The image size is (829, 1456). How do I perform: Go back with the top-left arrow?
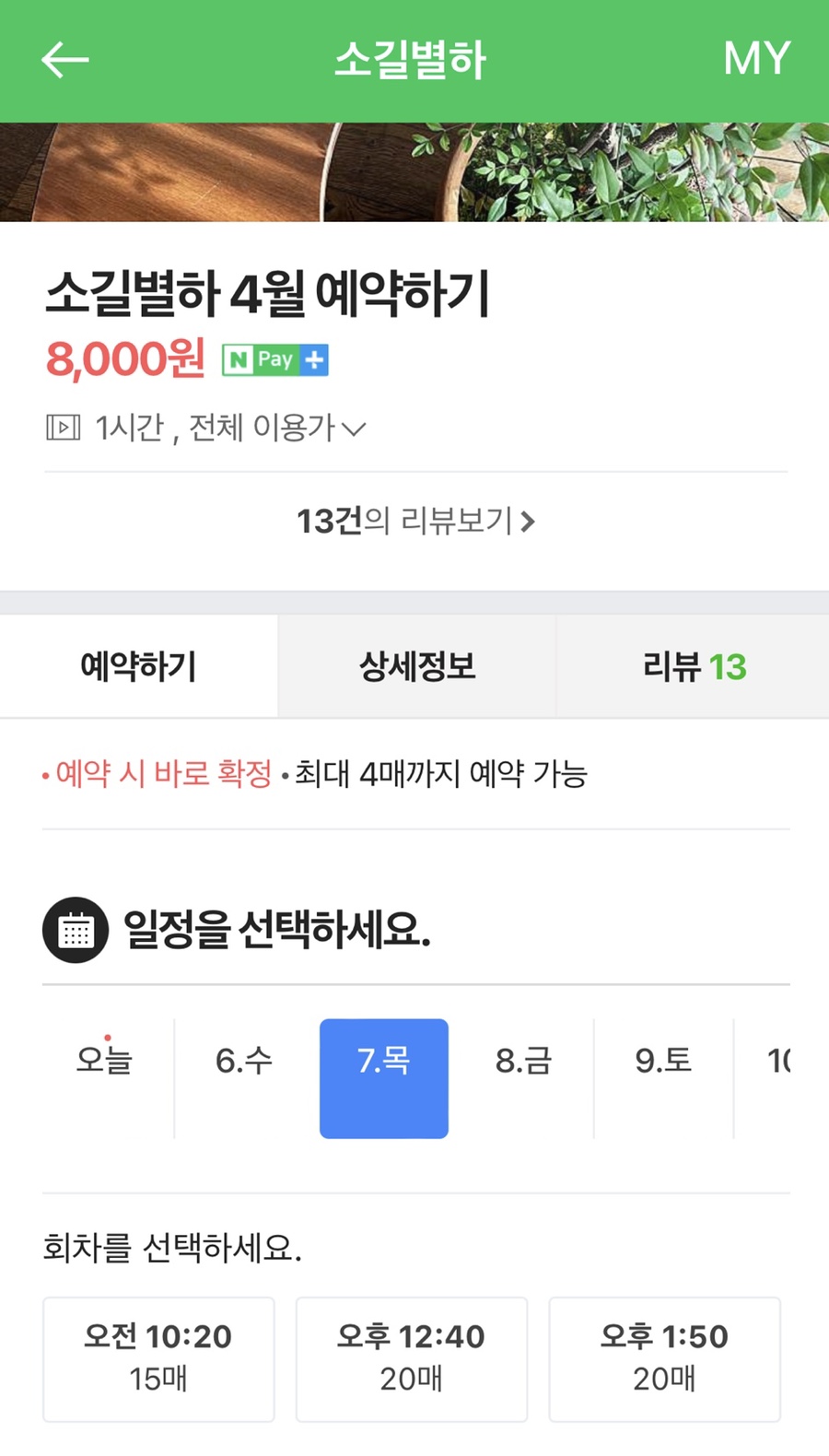click(x=64, y=61)
